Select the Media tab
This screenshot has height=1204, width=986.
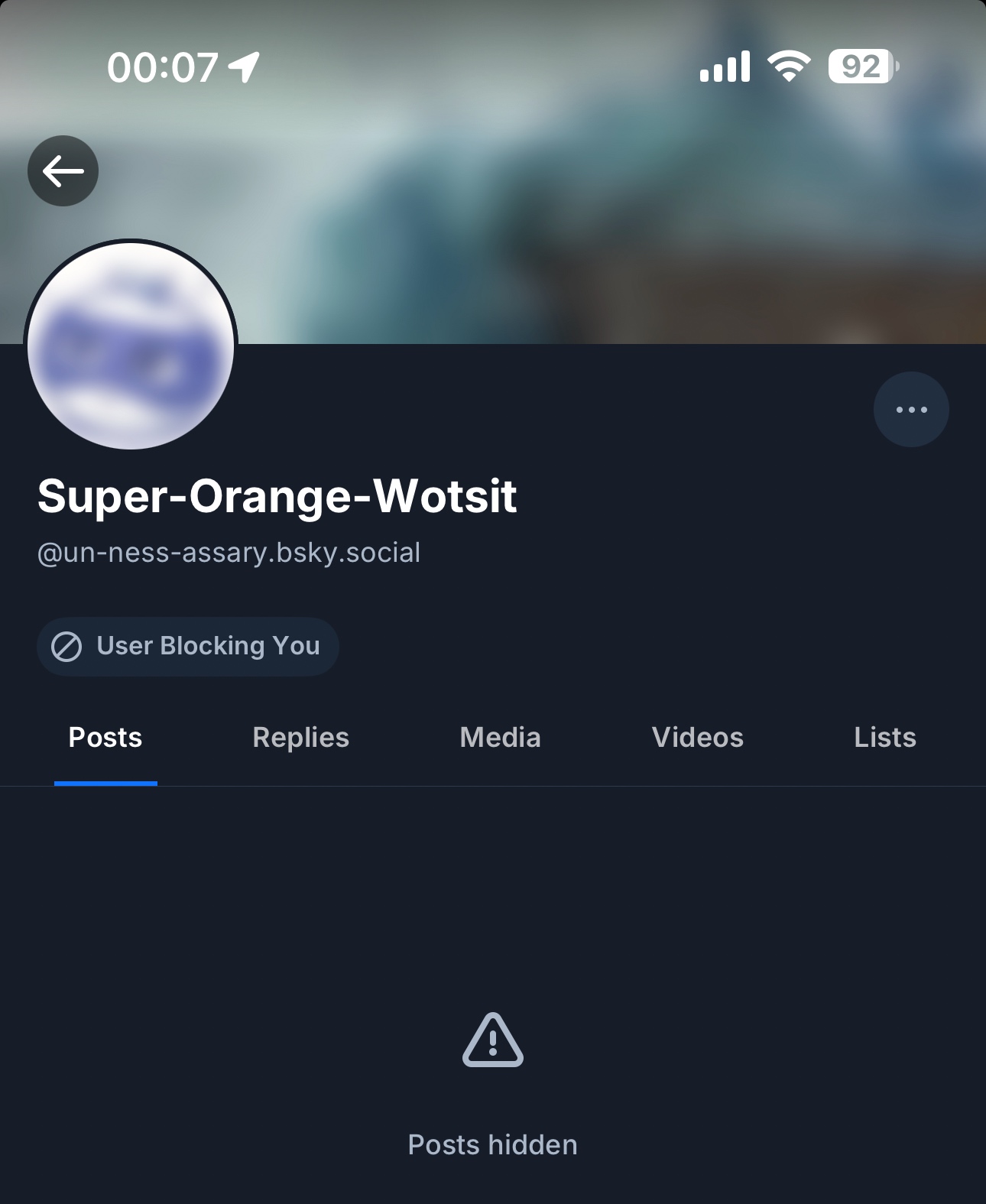point(500,738)
